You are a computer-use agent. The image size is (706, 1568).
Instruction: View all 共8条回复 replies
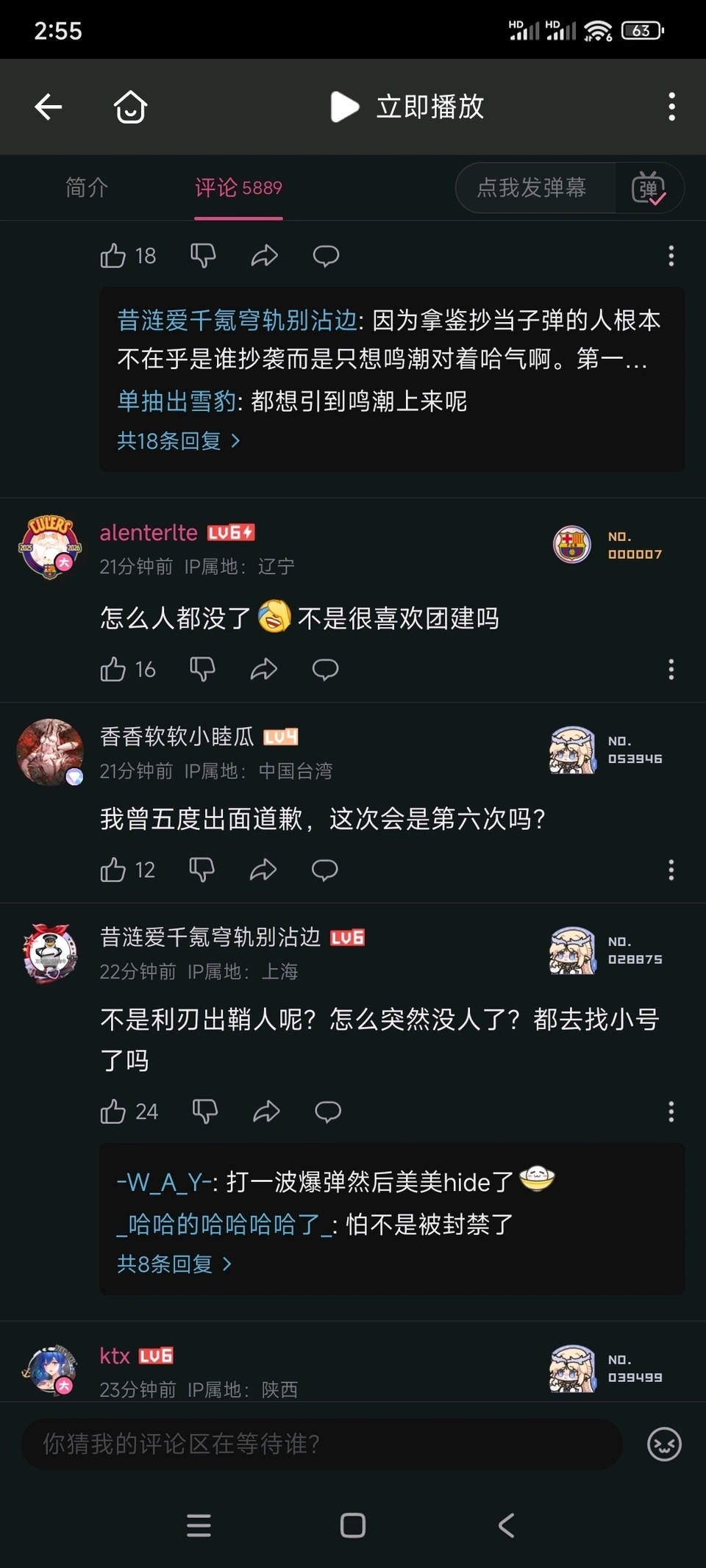pyautogui.click(x=174, y=1264)
